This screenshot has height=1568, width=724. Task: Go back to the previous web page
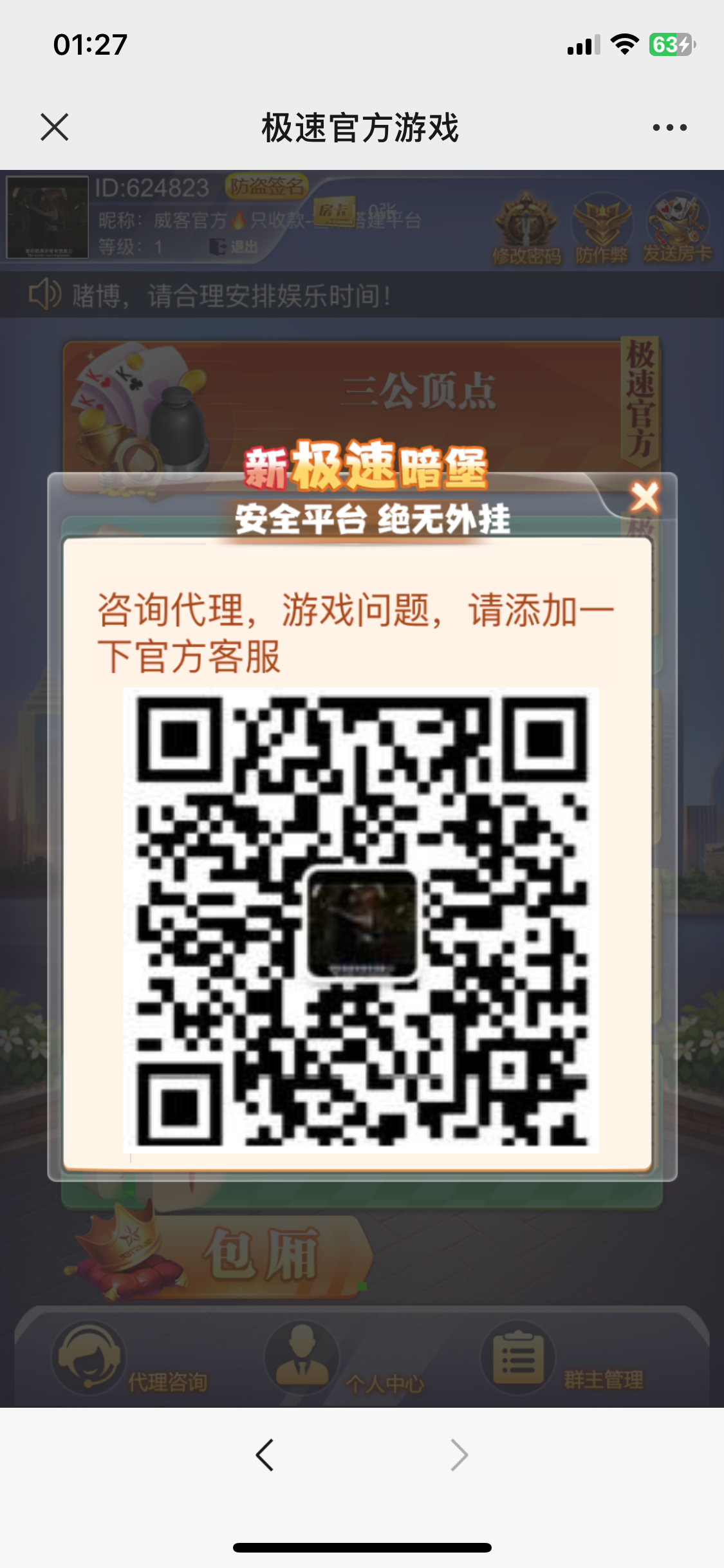pyautogui.click(x=265, y=1455)
